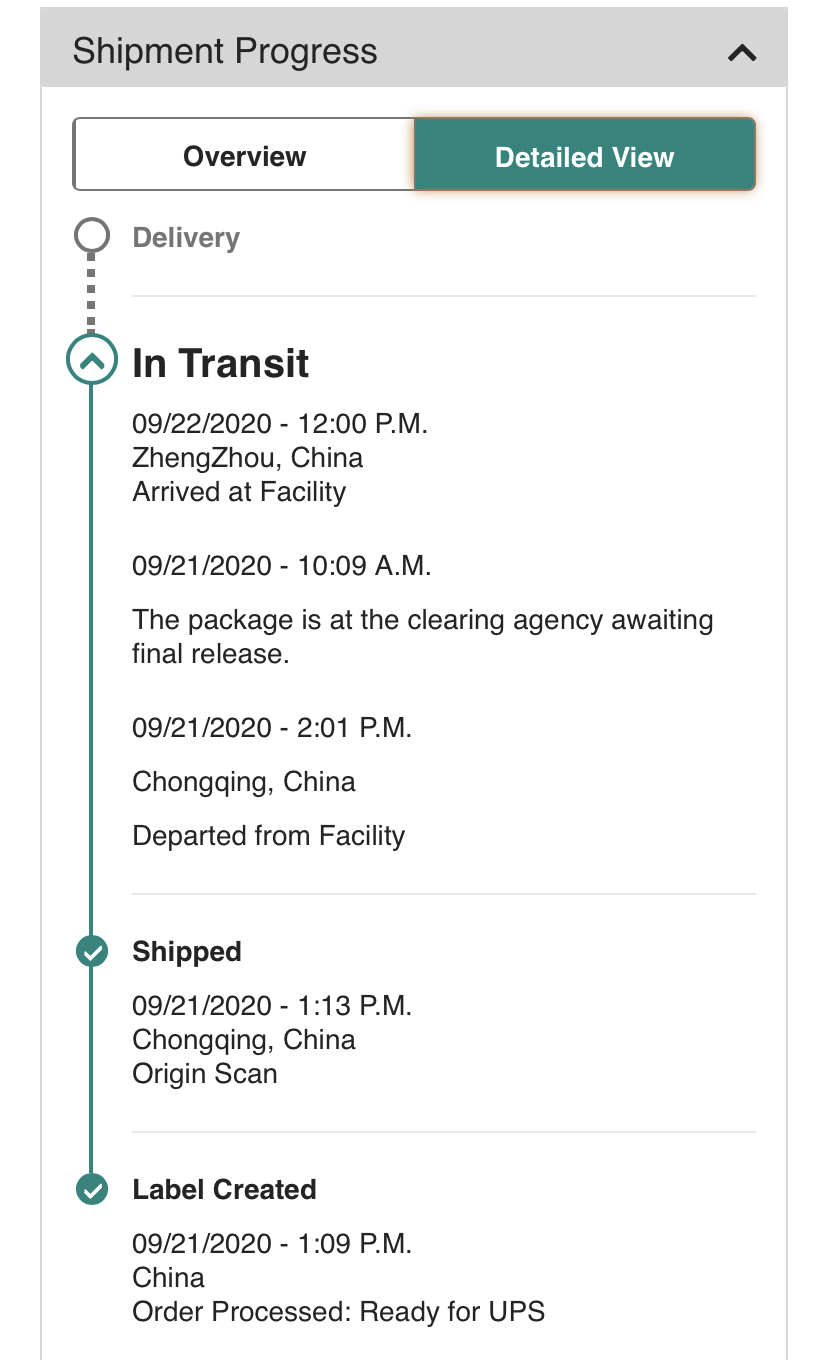Image resolution: width=828 pixels, height=1360 pixels.
Task: Select the Detailed View tab
Action: 584,156
